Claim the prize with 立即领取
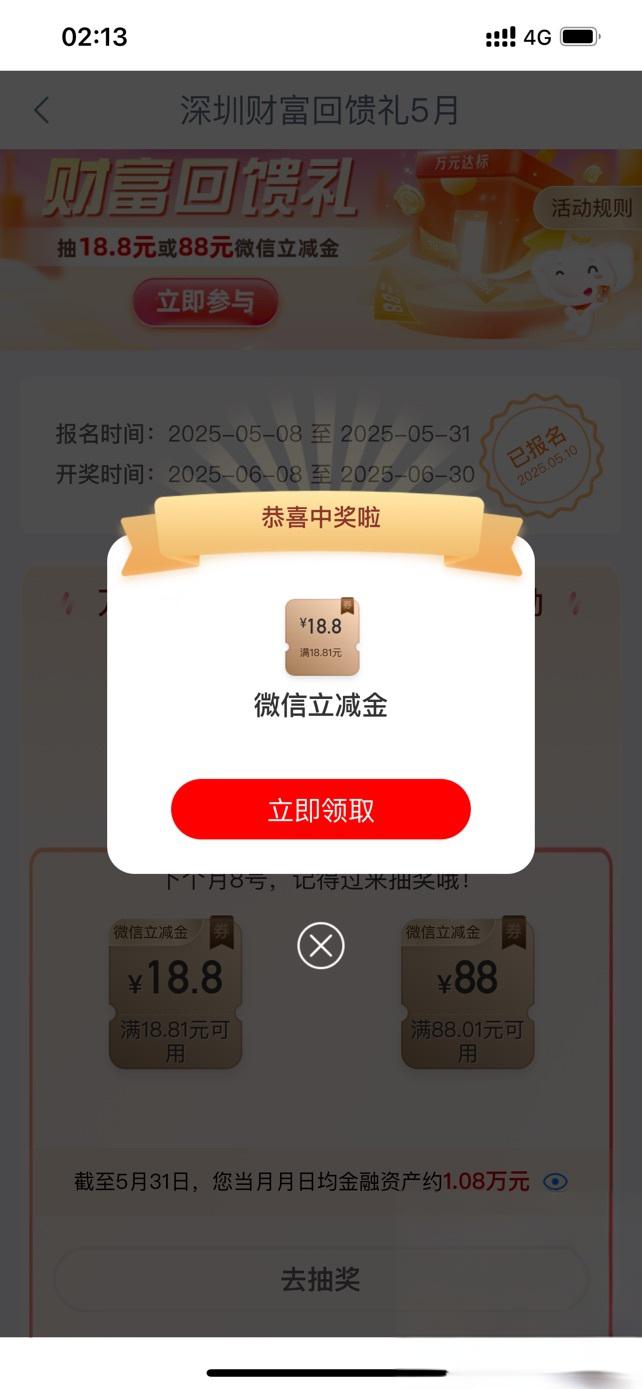This screenshot has width=642, height=1389. pyautogui.click(x=320, y=809)
